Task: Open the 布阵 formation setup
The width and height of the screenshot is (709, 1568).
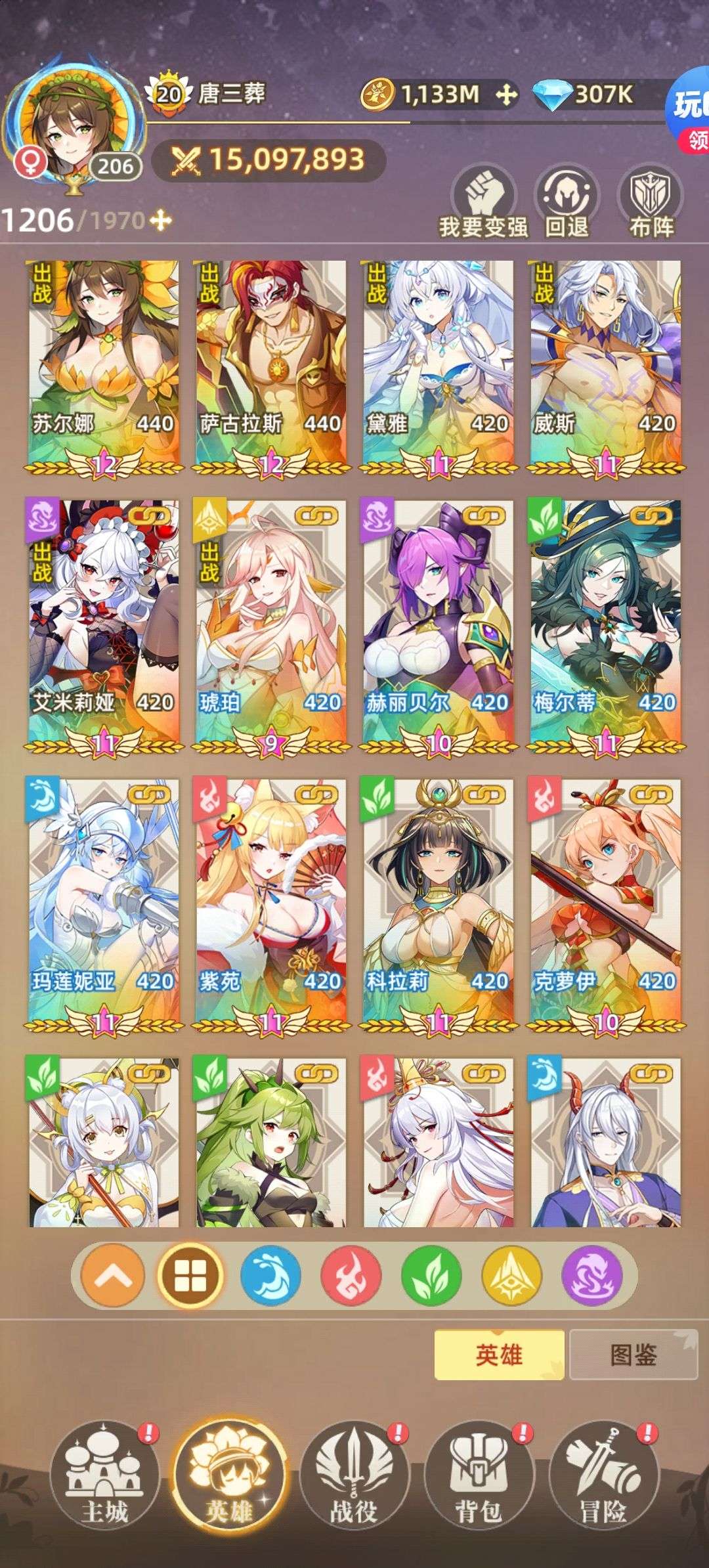Action: pyautogui.click(x=651, y=203)
